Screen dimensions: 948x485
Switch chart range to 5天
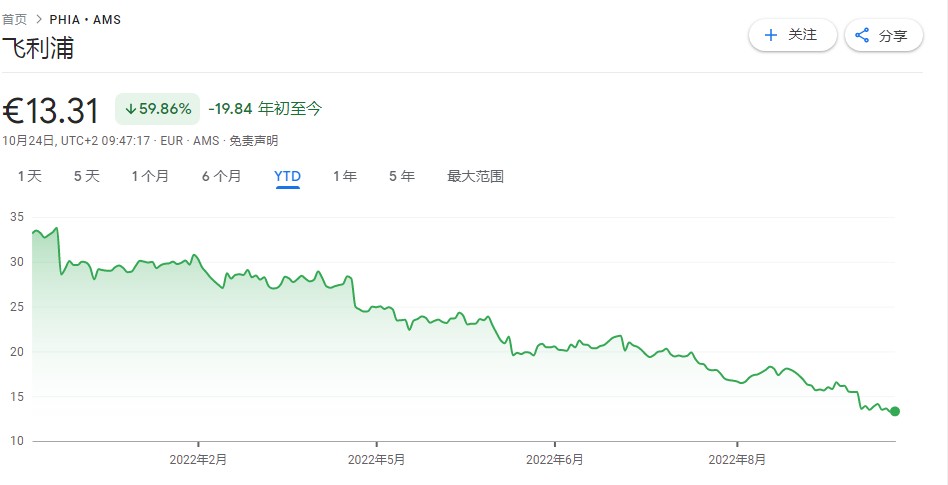pos(87,176)
